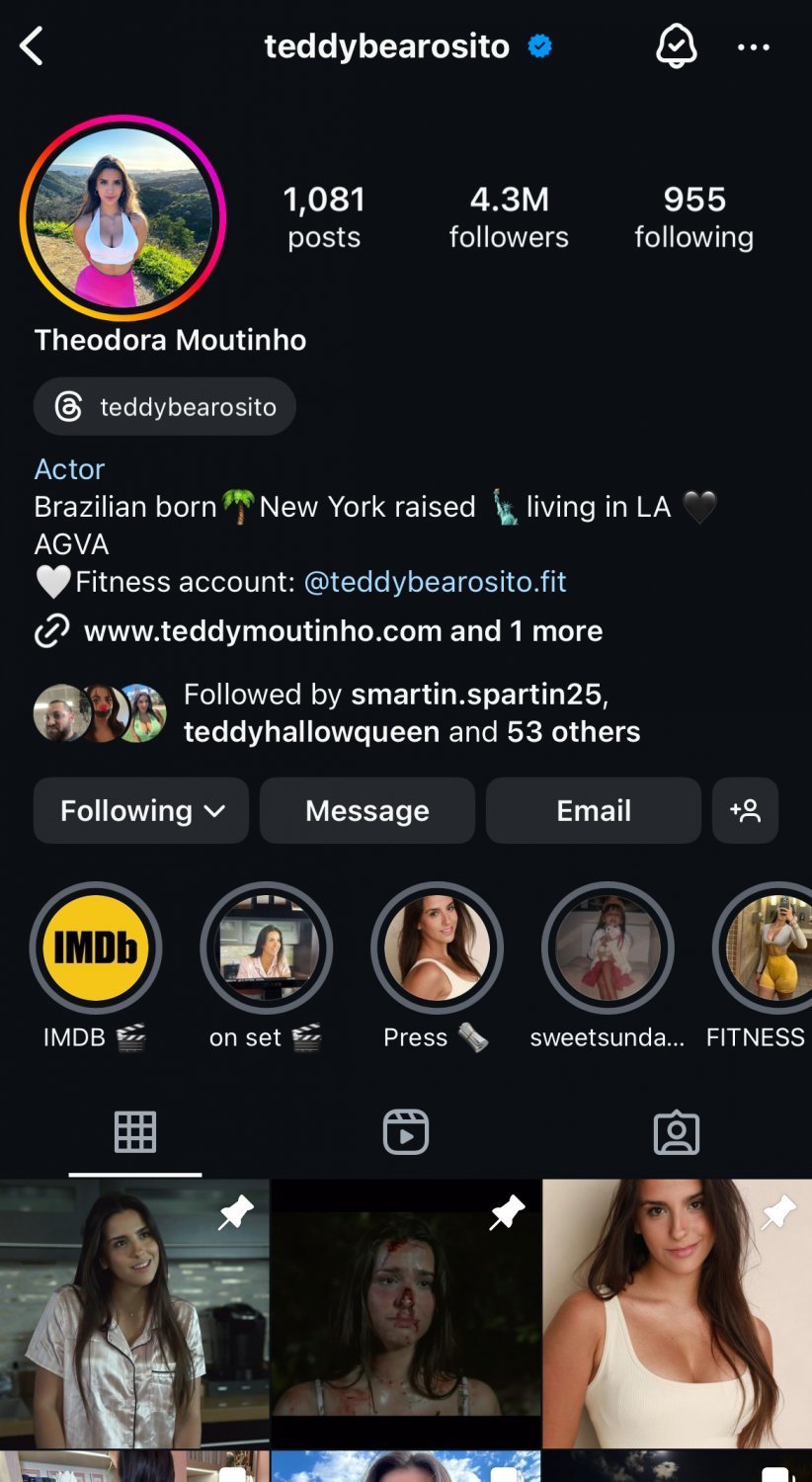This screenshot has width=812, height=1482.
Task: Go back using the top-left arrow
Action: (x=32, y=46)
